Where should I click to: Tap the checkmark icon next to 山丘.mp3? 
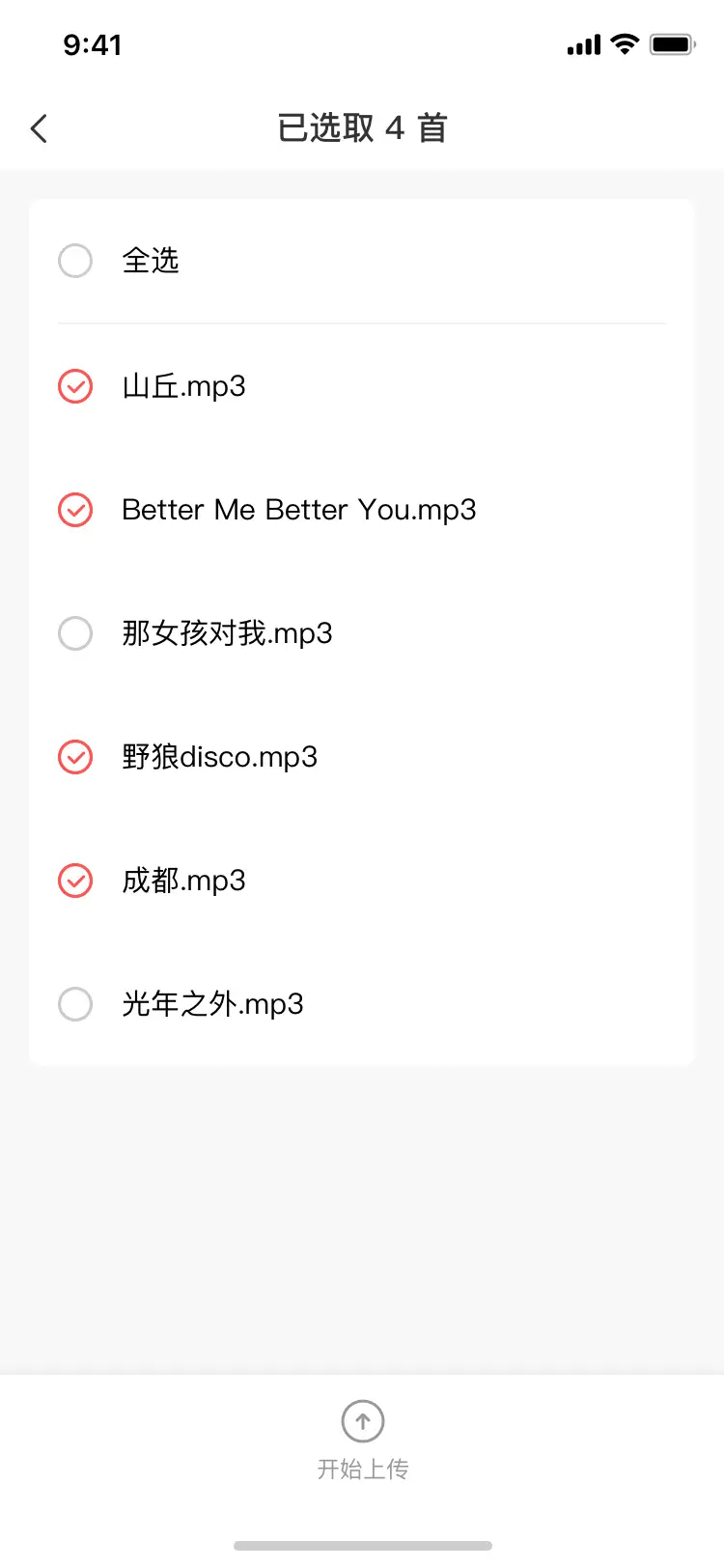click(74, 386)
